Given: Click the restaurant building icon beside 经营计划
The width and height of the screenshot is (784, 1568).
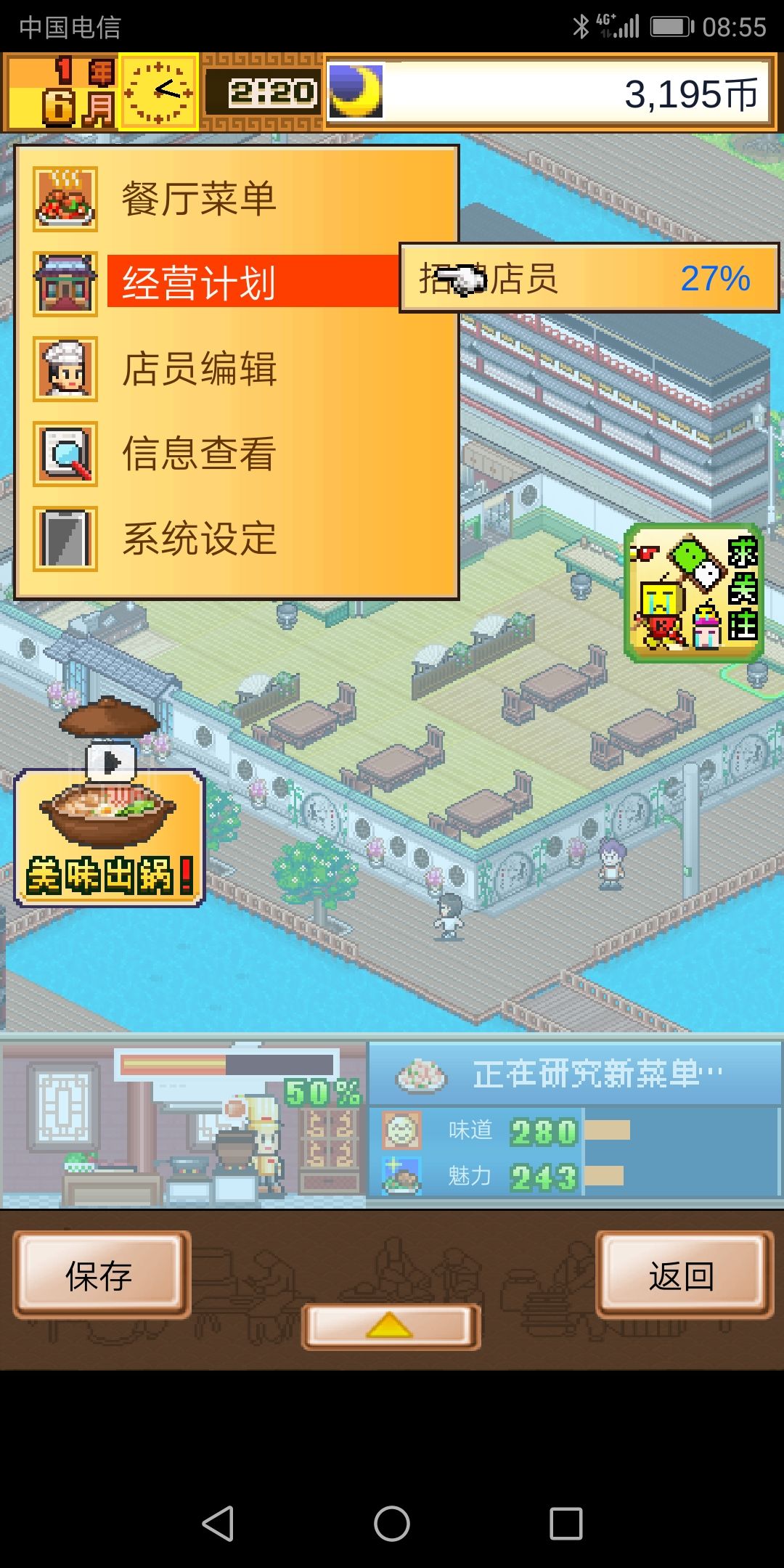Looking at the screenshot, I should tap(64, 284).
